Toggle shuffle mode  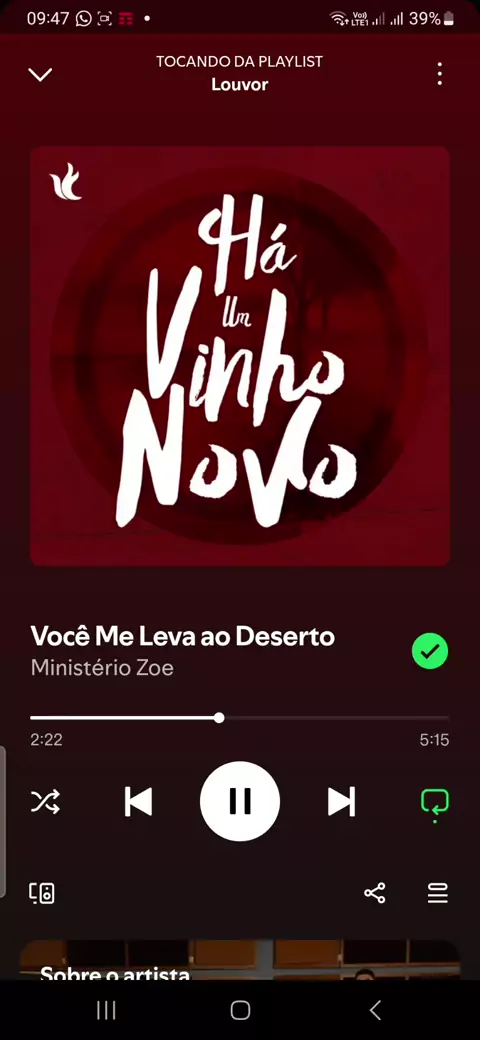[45, 801]
